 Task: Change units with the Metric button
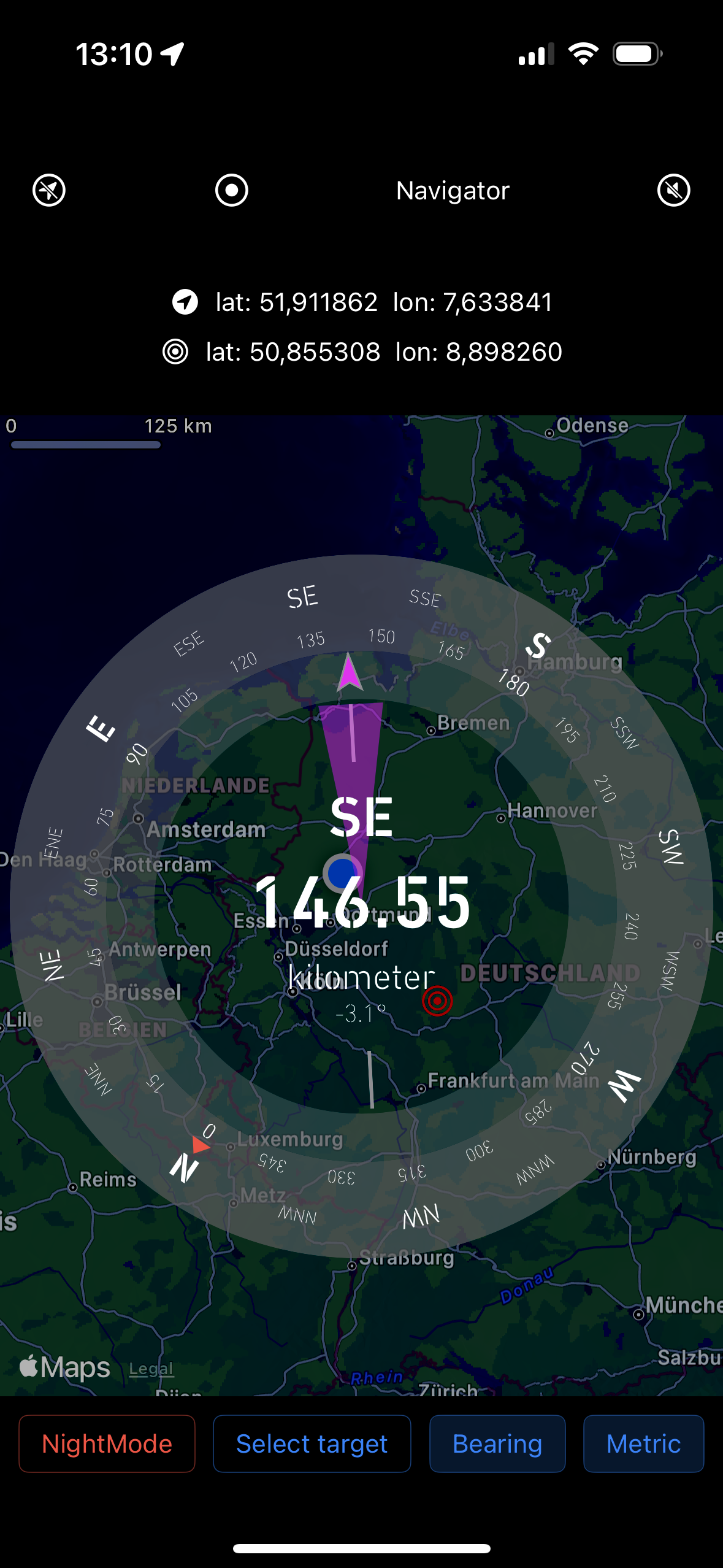(643, 1443)
